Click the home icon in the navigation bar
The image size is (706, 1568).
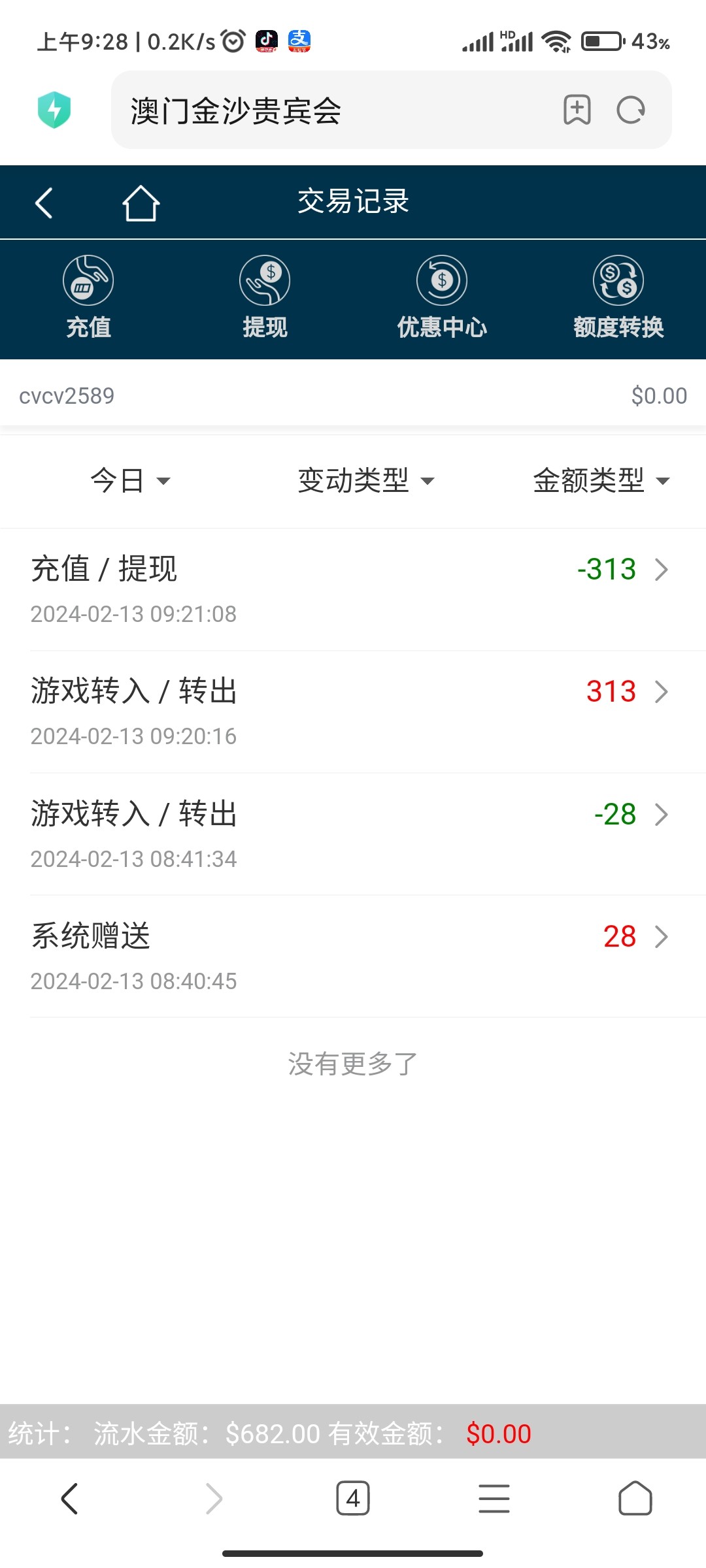point(141,202)
